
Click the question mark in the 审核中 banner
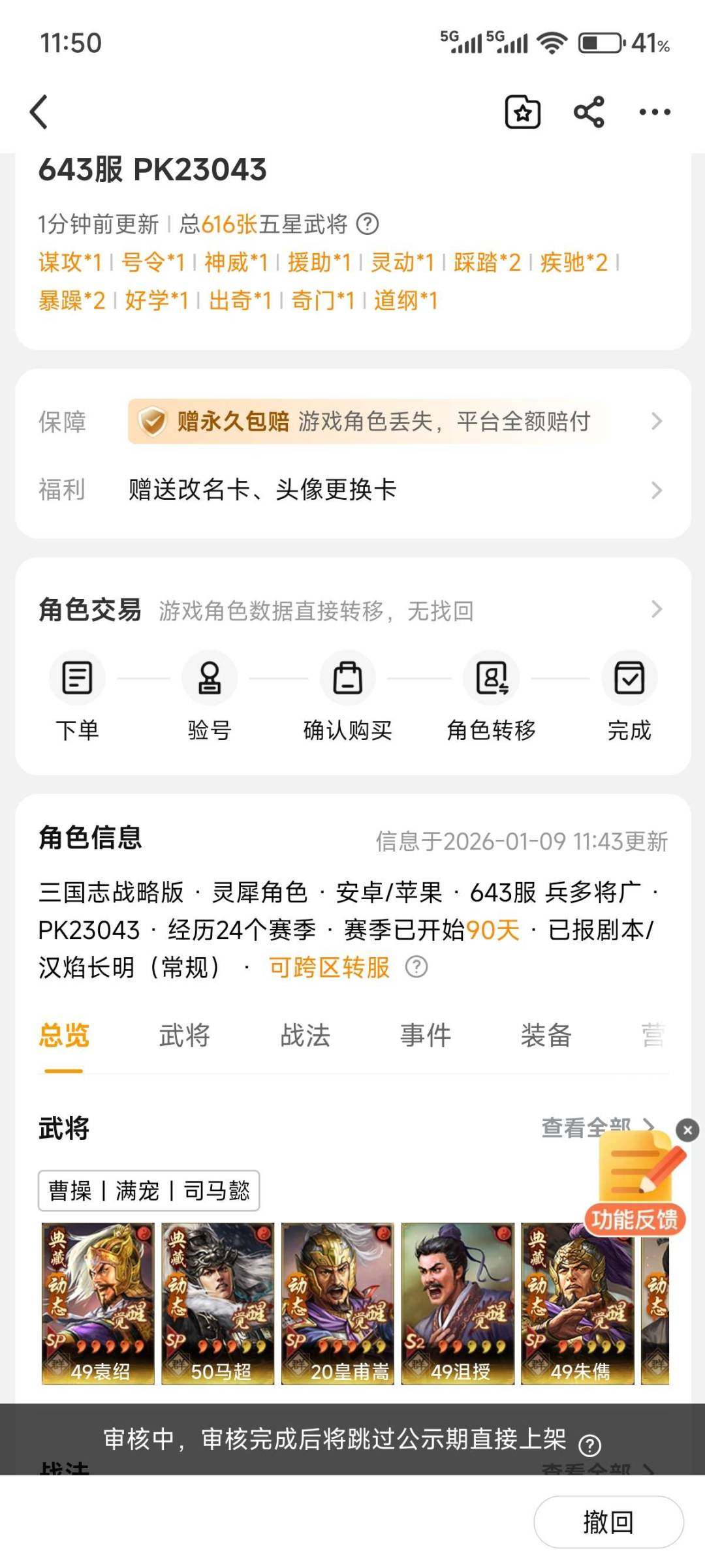[x=591, y=1444]
